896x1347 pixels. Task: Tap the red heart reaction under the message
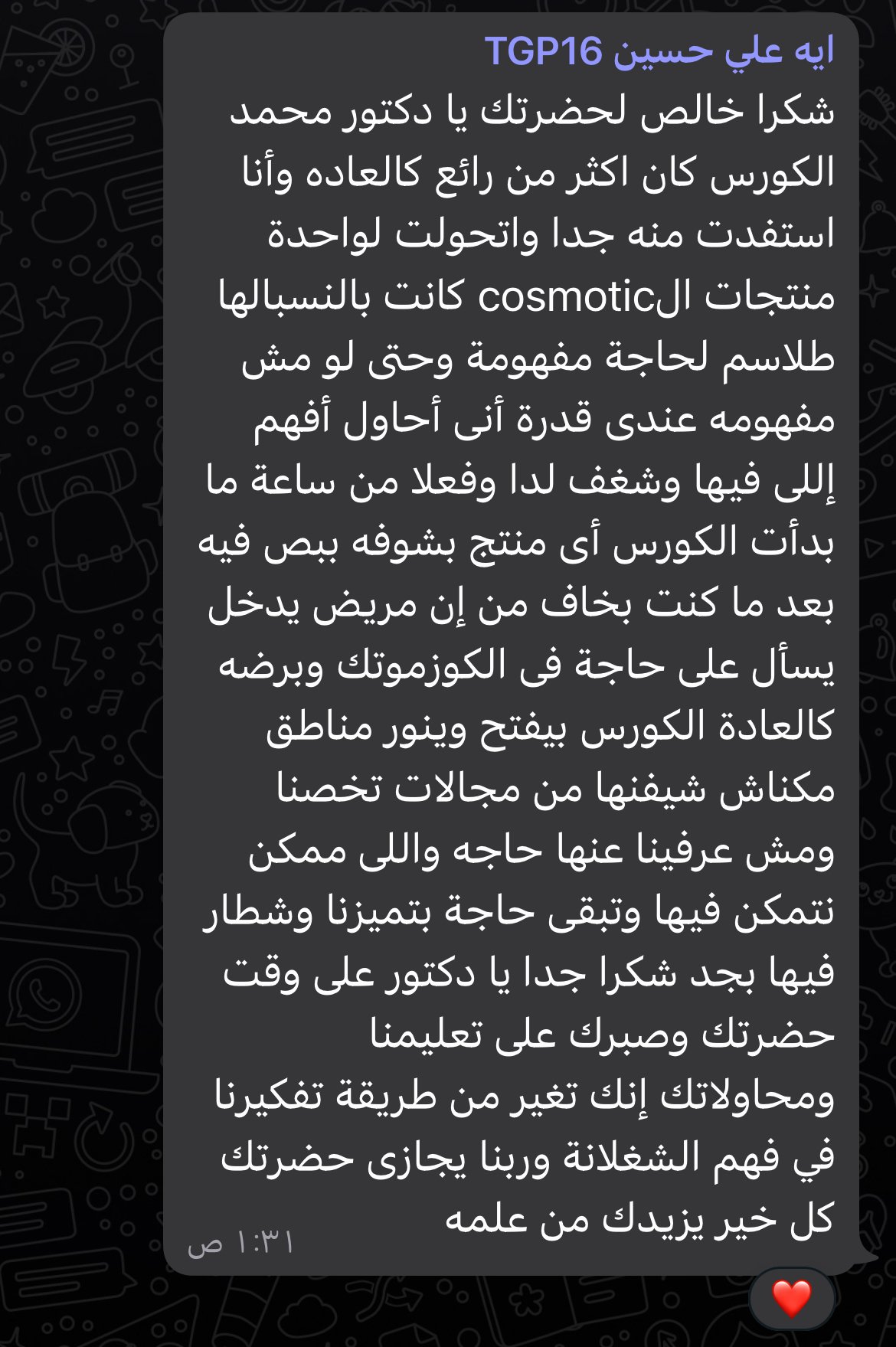791,1298
